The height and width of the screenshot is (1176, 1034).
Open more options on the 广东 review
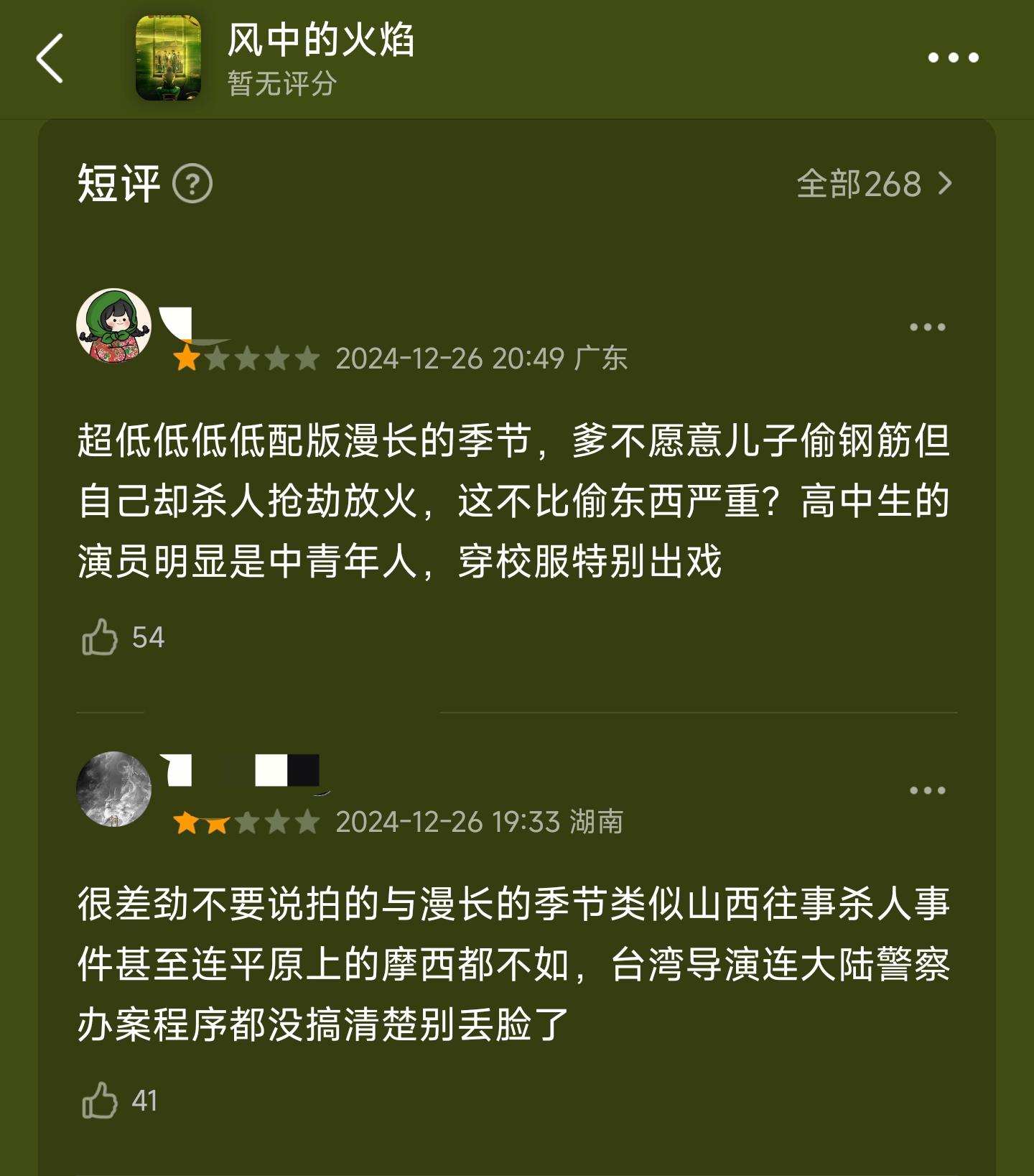tap(927, 328)
